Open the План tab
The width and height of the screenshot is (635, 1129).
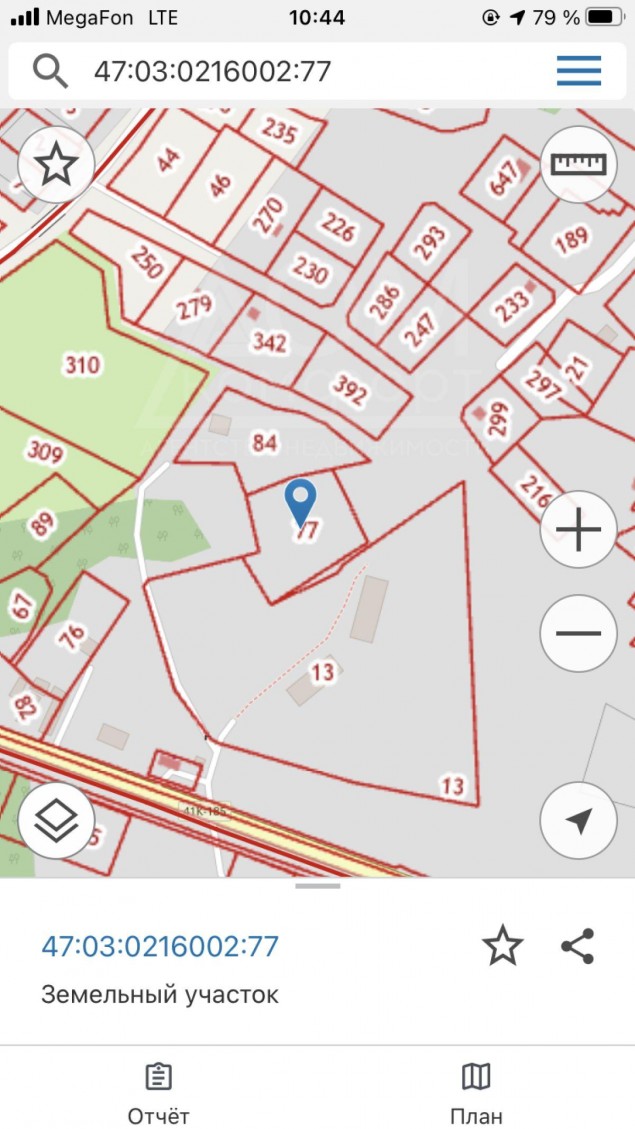click(476, 1093)
